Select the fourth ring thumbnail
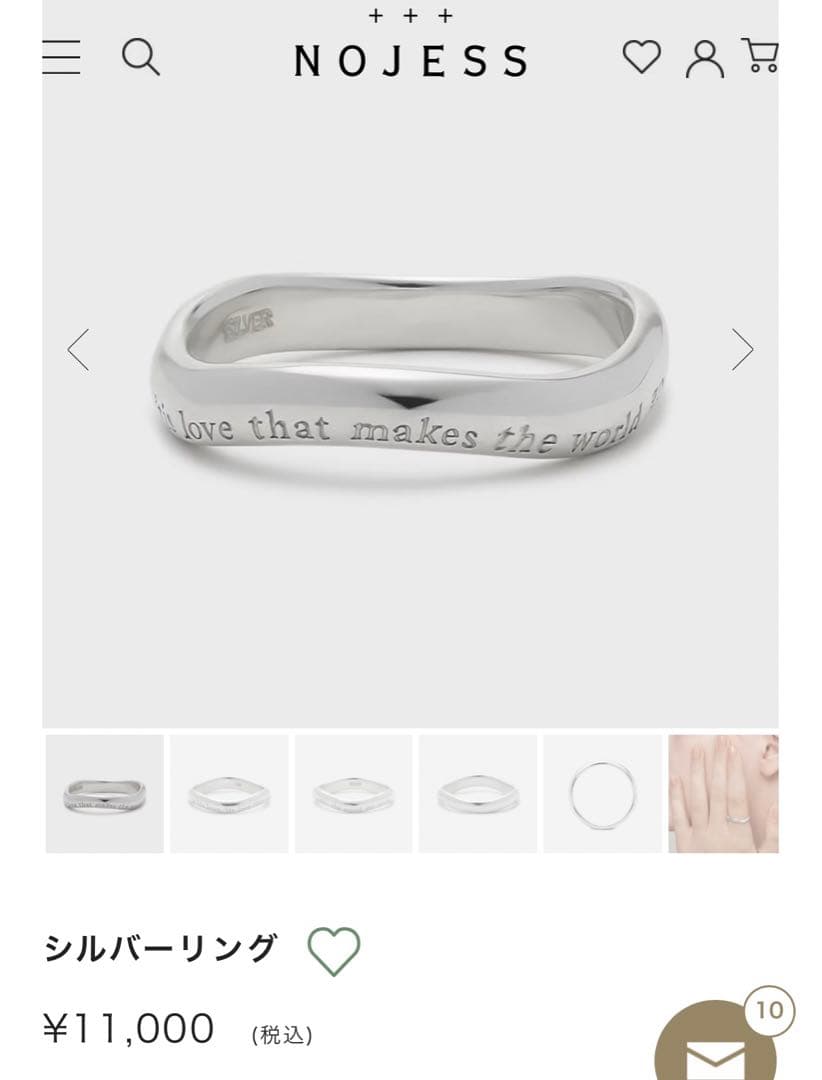 (x=477, y=794)
